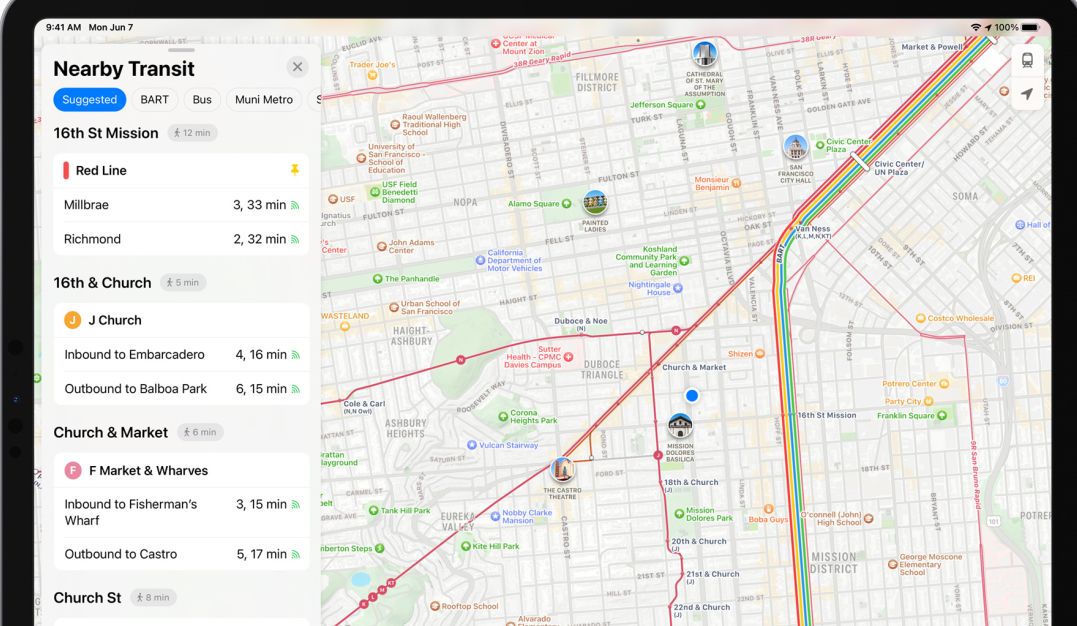Open Red Line departures to Millbrae

(181, 205)
